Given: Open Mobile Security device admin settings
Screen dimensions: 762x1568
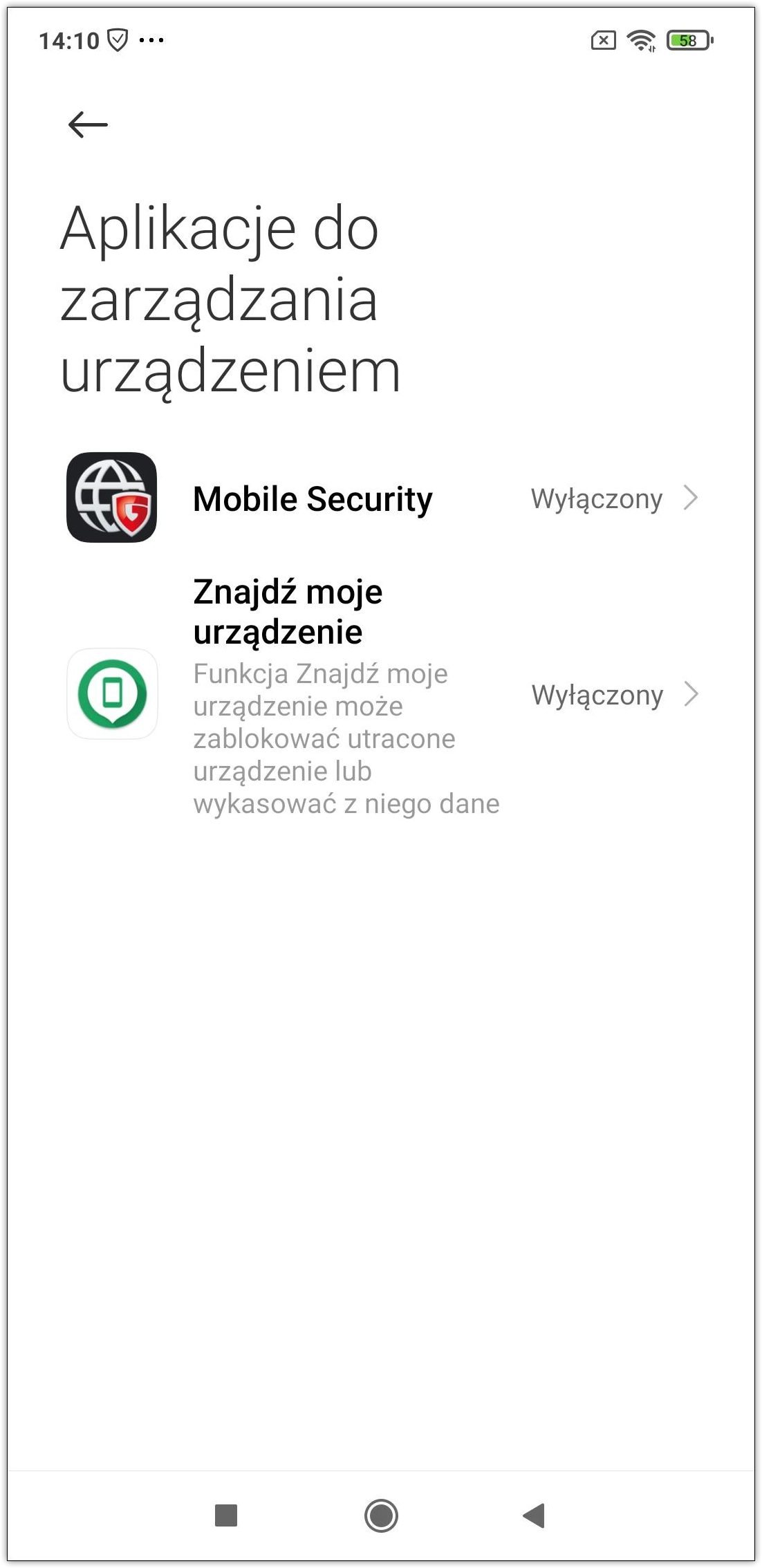Looking at the screenshot, I should tap(380, 498).
